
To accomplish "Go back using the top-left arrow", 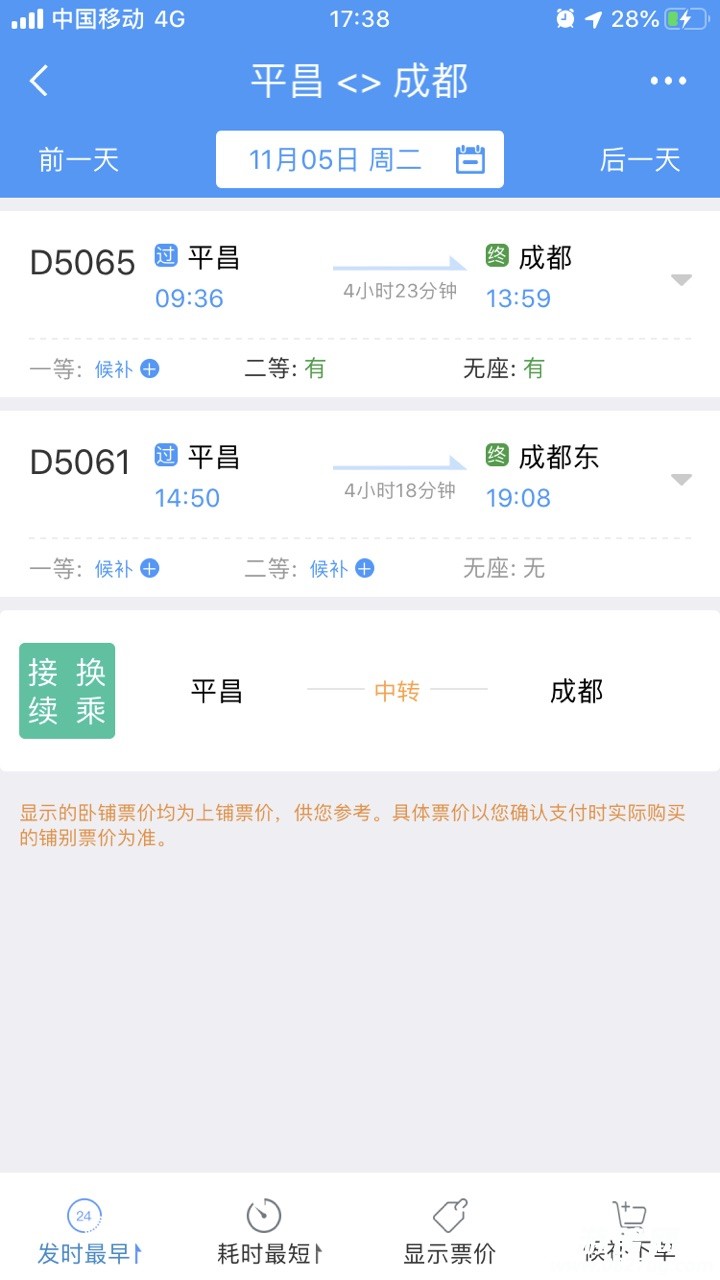I will click(39, 81).
